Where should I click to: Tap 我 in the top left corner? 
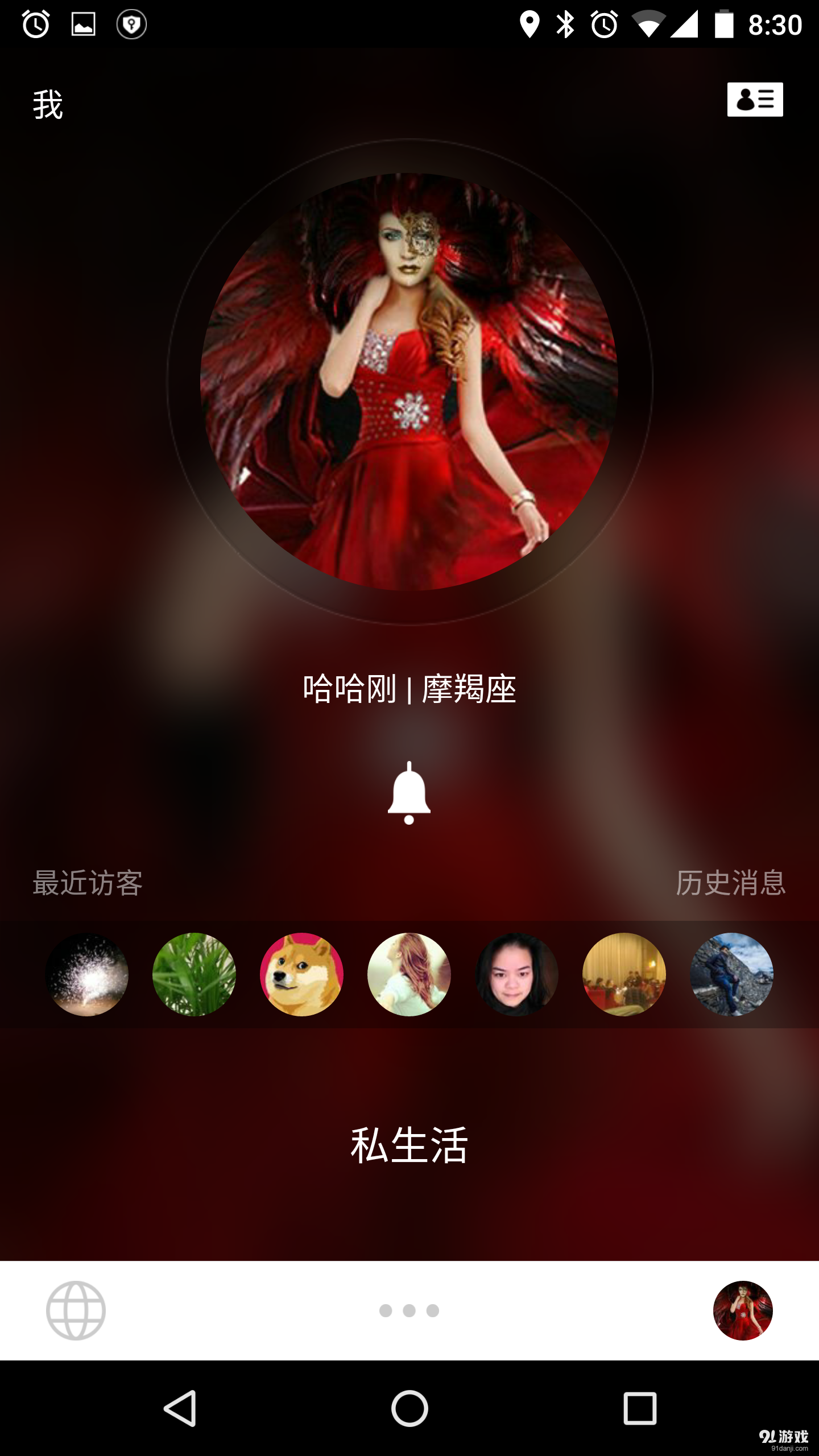click(x=48, y=102)
